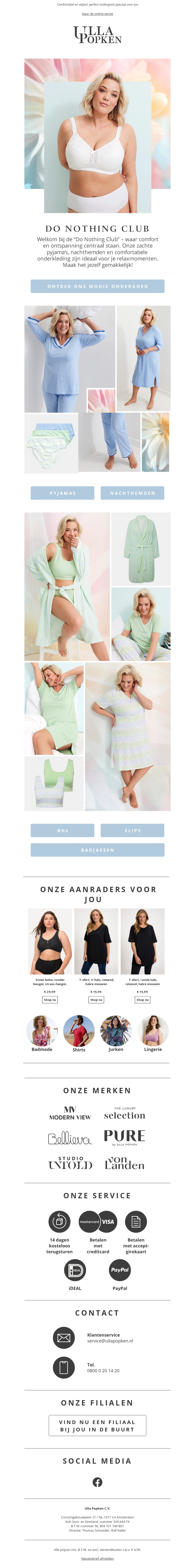Email service@ullapopken.nl
195x1568 pixels.
pyautogui.click(x=110, y=1340)
